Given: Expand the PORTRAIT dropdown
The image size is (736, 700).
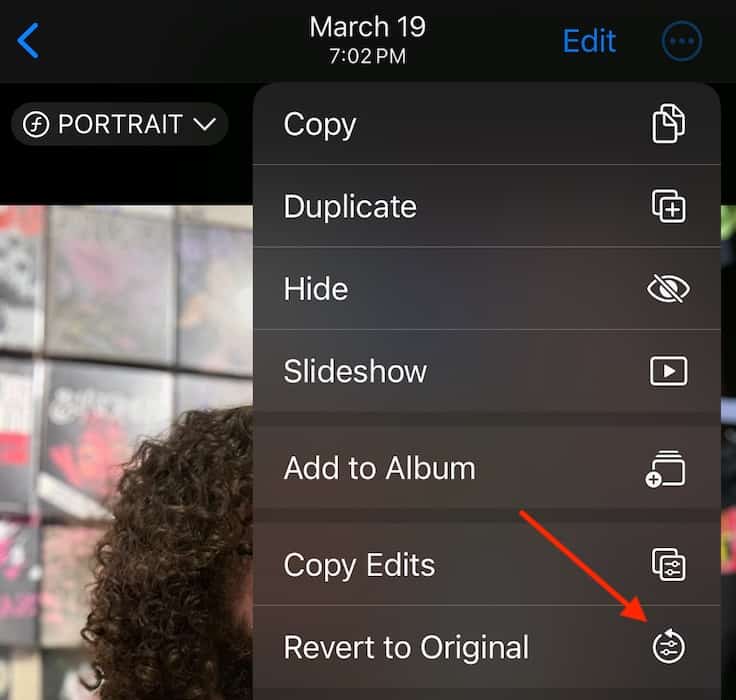Looking at the screenshot, I should click(x=120, y=125).
